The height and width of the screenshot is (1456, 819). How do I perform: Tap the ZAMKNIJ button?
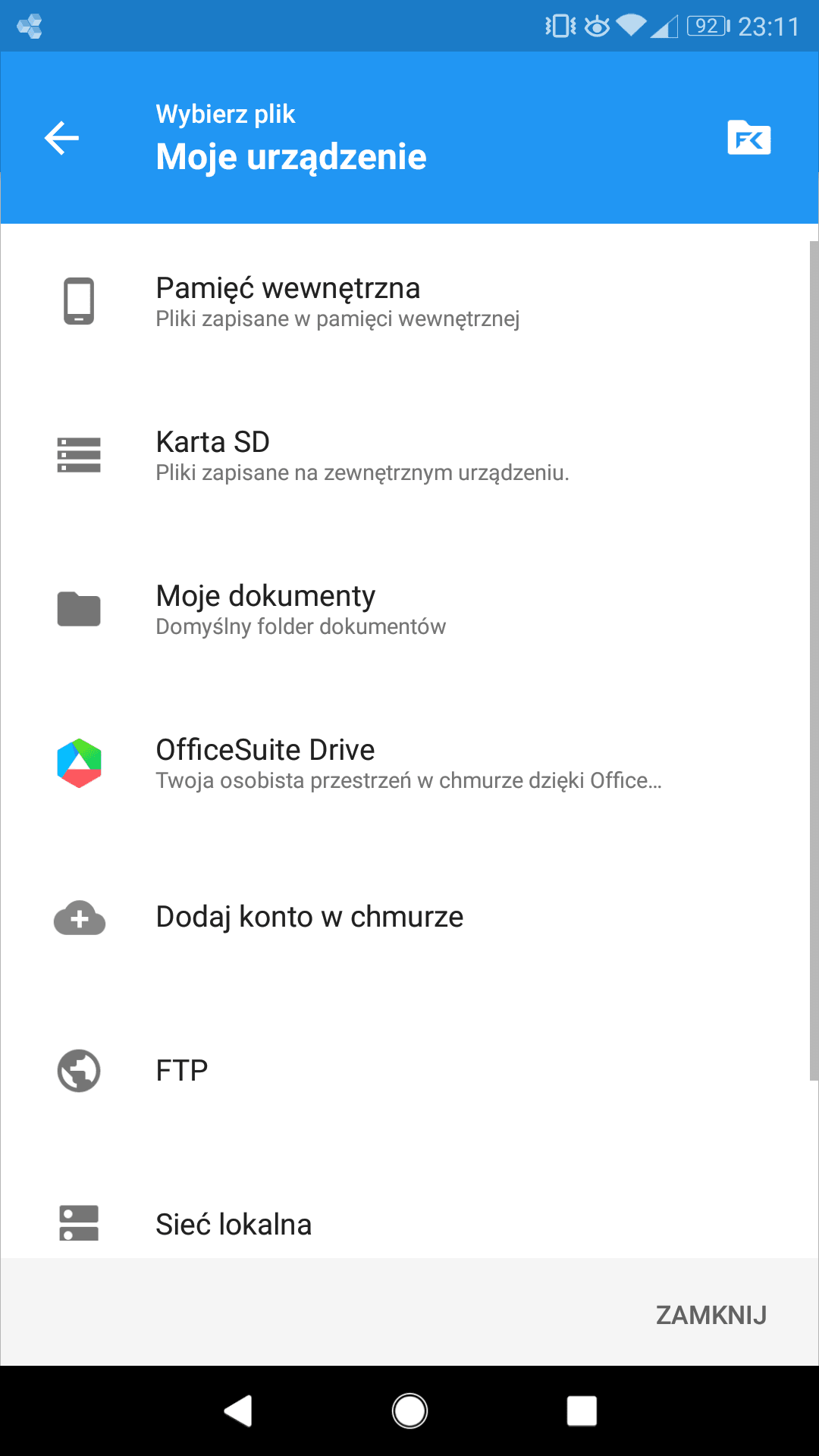click(x=711, y=1314)
